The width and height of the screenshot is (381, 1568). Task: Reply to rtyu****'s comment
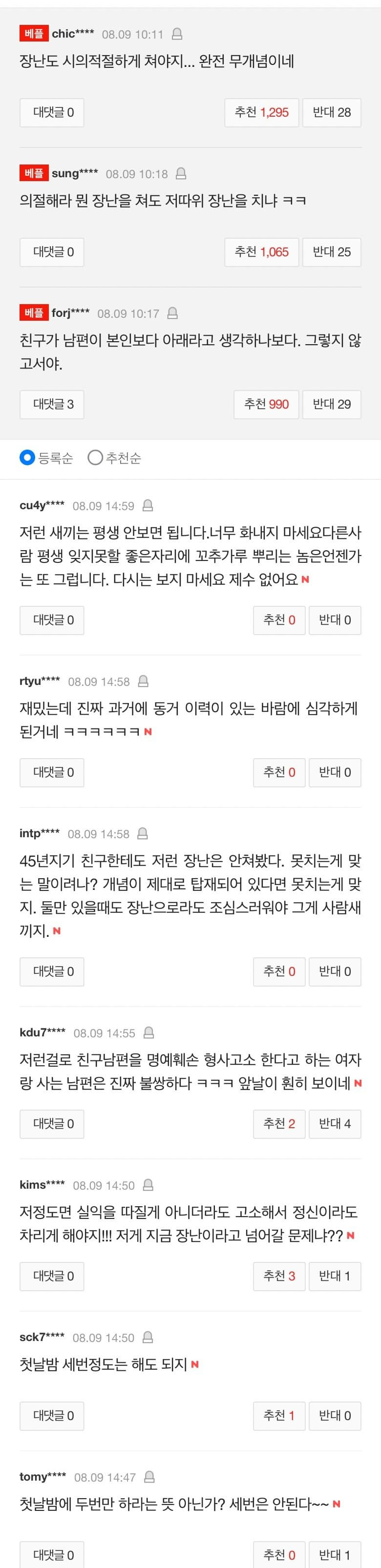(52, 772)
